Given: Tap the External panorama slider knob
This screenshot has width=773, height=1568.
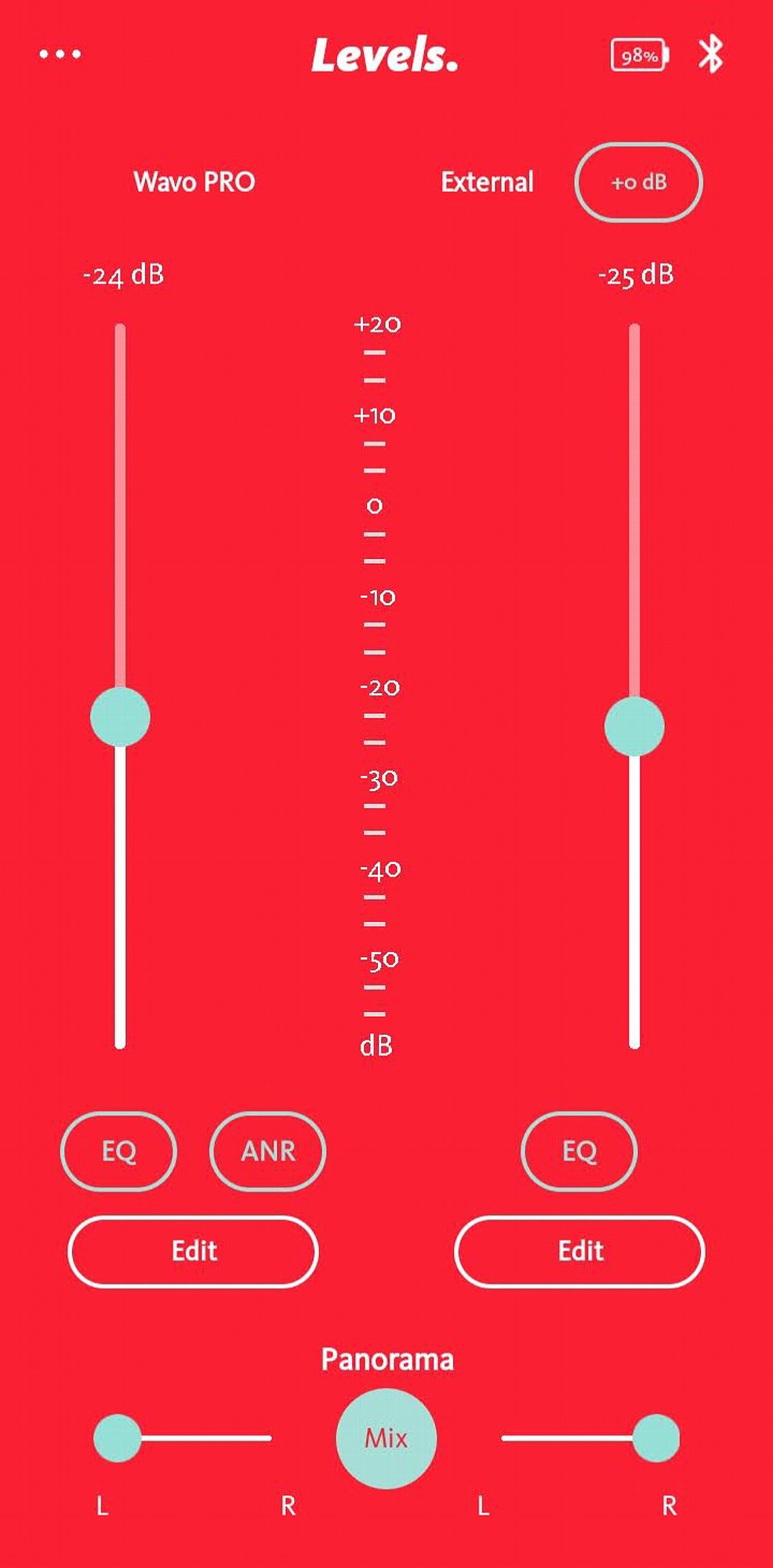Looking at the screenshot, I should coord(656,1438).
